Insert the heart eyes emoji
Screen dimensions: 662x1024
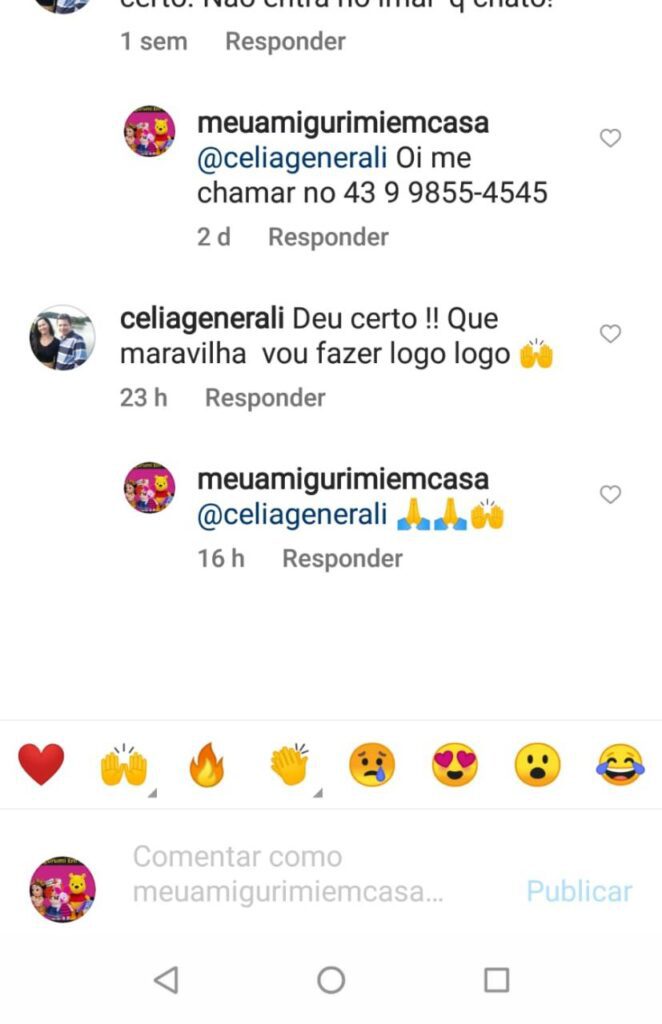pyautogui.click(x=455, y=766)
